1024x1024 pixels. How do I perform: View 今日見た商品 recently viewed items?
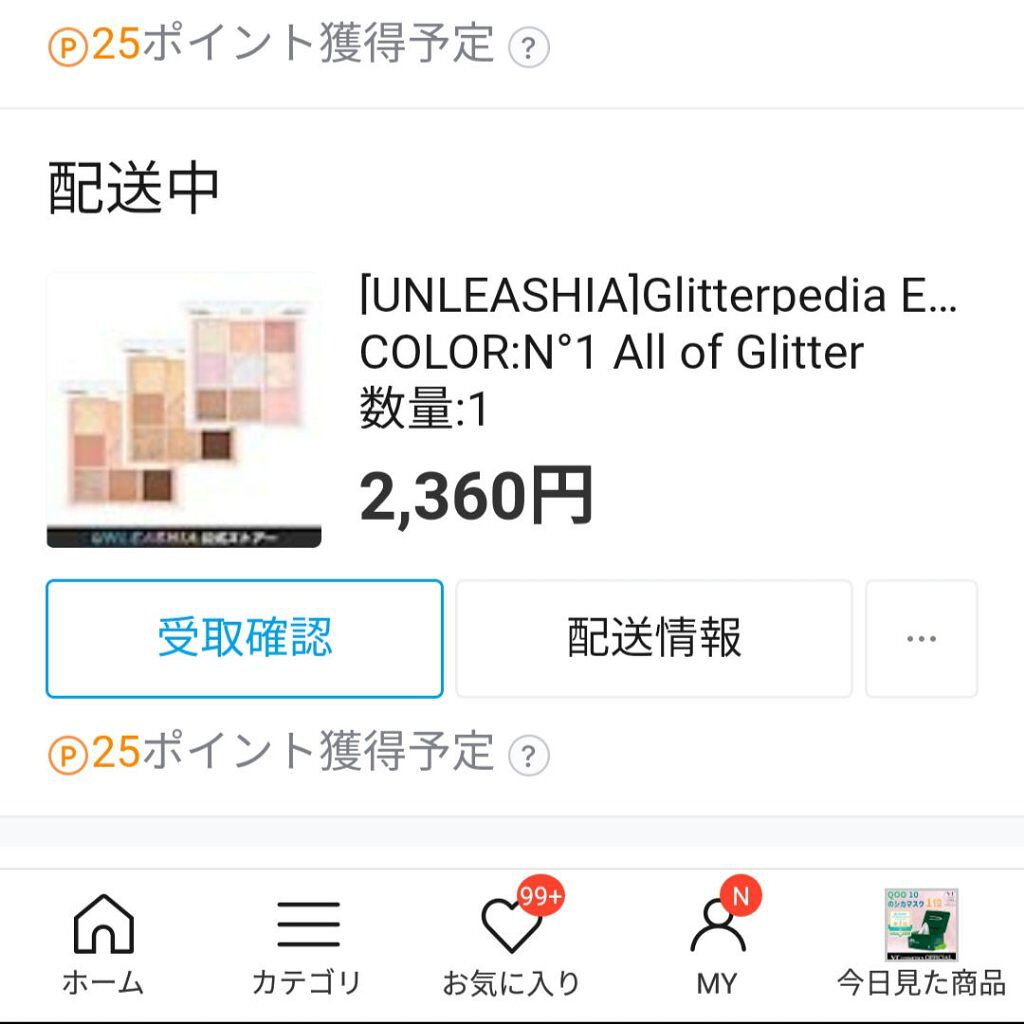click(x=921, y=945)
